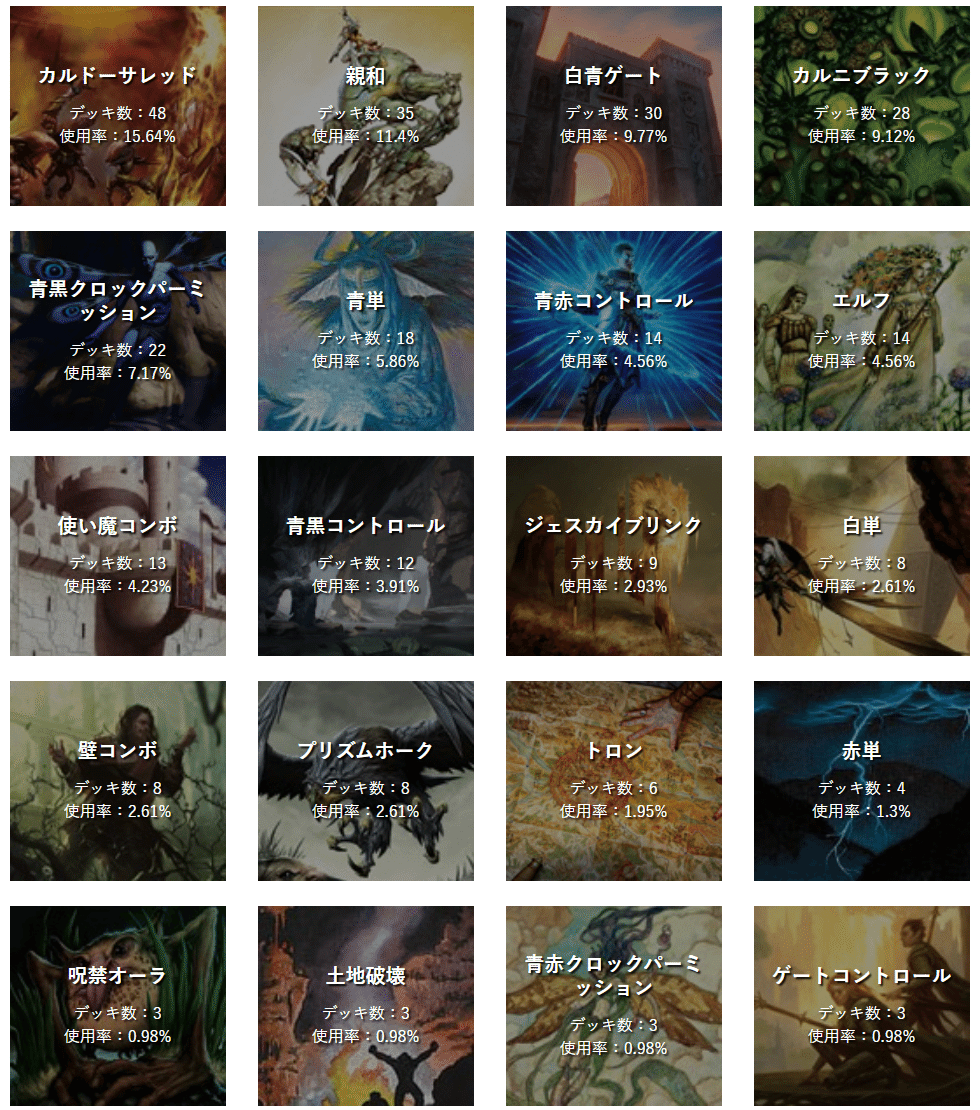Select the 赤単 deck card
The width and height of the screenshot is (980, 1110).
(862, 781)
